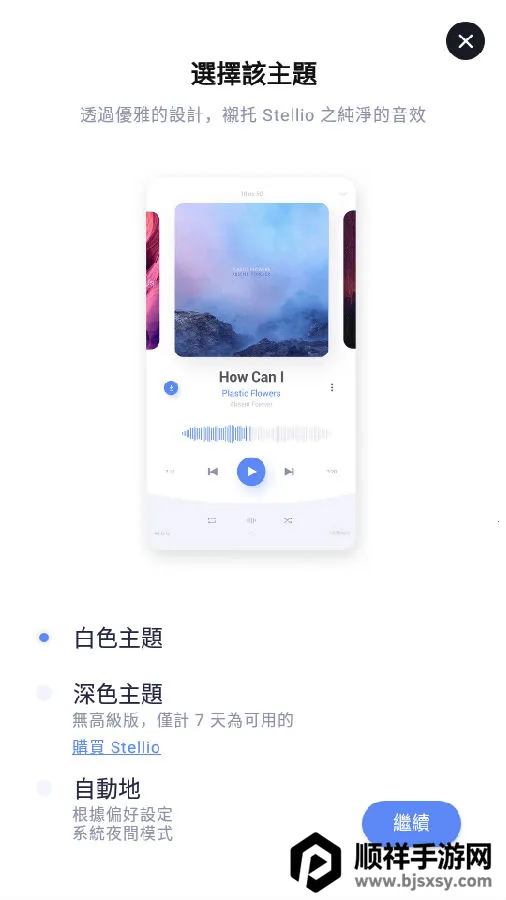Image resolution: width=506 pixels, height=900 pixels.
Task: Choose the 深色主題 radio option
Action: 44,693
